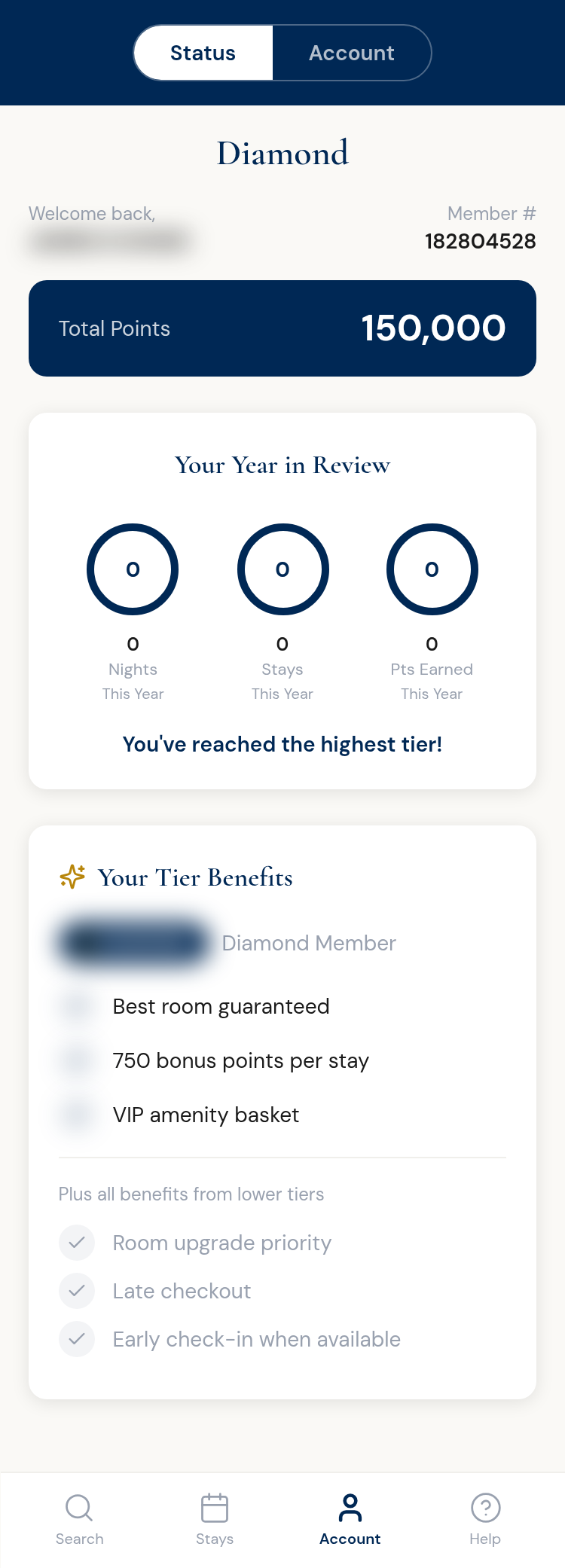Toggle the Room upgrade priority checkmark
565x1568 pixels.
(x=77, y=1243)
